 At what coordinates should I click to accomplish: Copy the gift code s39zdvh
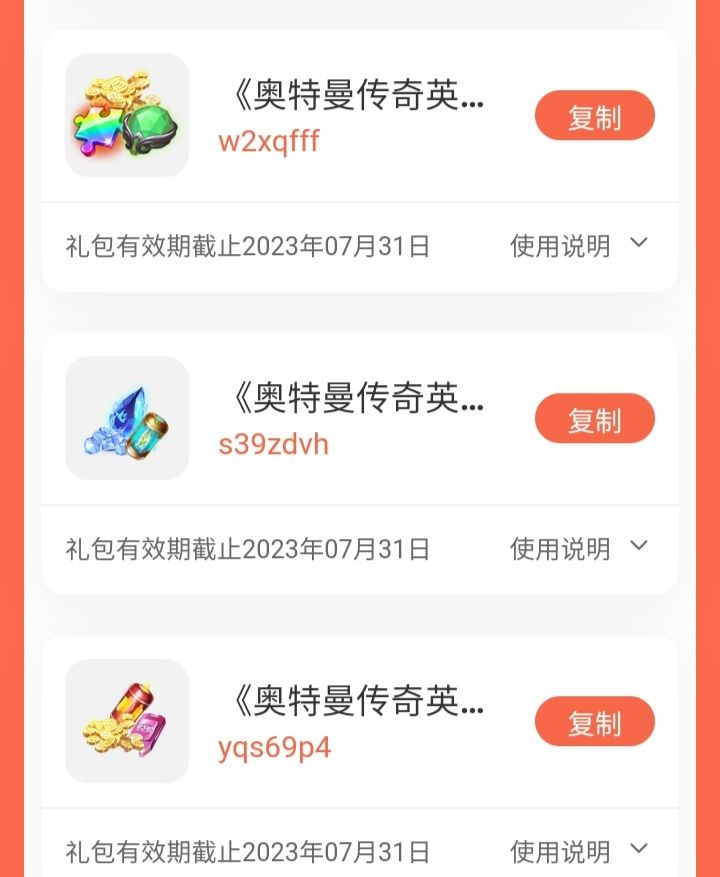tap(594, 420)
